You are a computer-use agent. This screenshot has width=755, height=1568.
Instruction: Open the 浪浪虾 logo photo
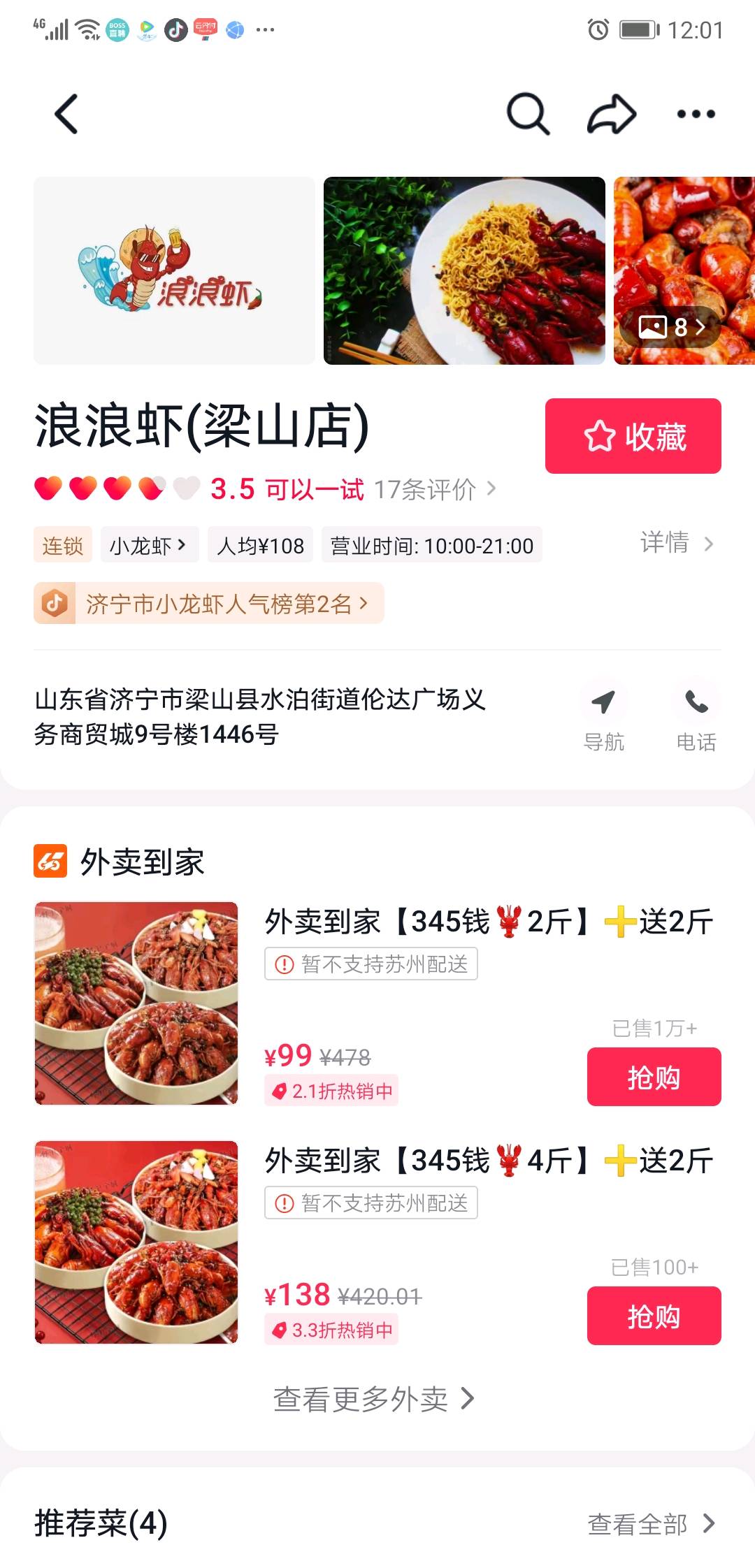click(x=174, y=270)
